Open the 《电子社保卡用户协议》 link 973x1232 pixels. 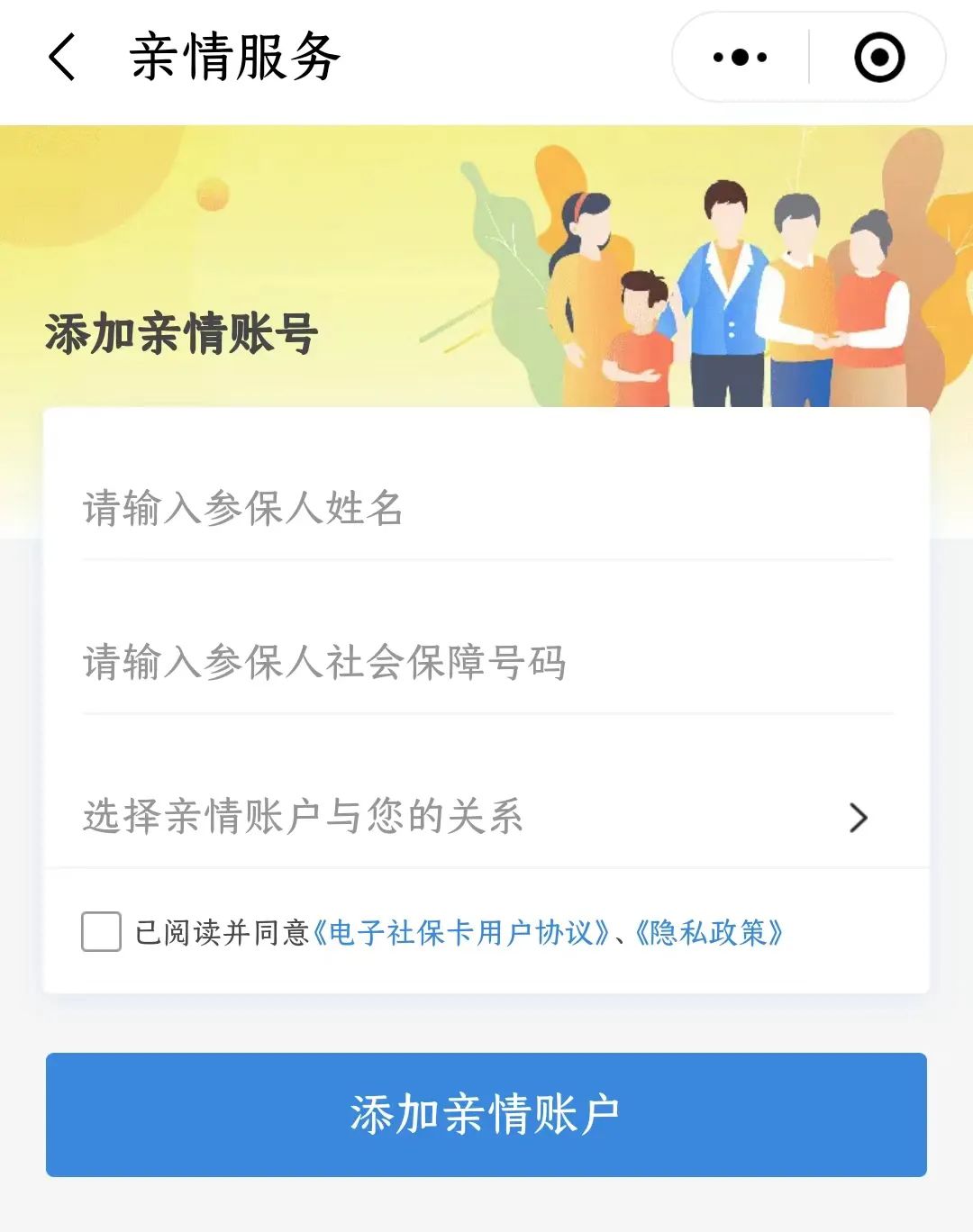(x=461, y=933)
